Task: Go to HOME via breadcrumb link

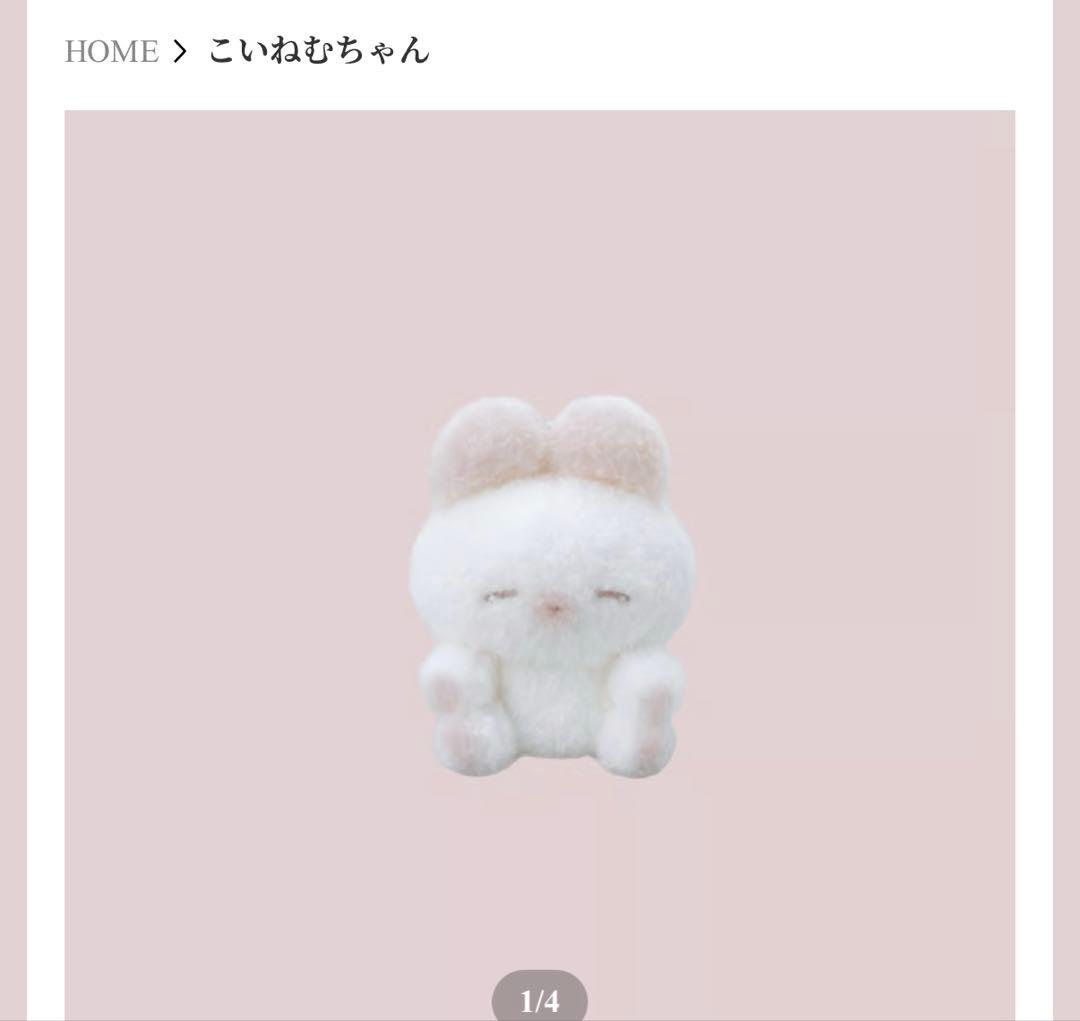Action: pyautogui.click(x=111, y=51)
